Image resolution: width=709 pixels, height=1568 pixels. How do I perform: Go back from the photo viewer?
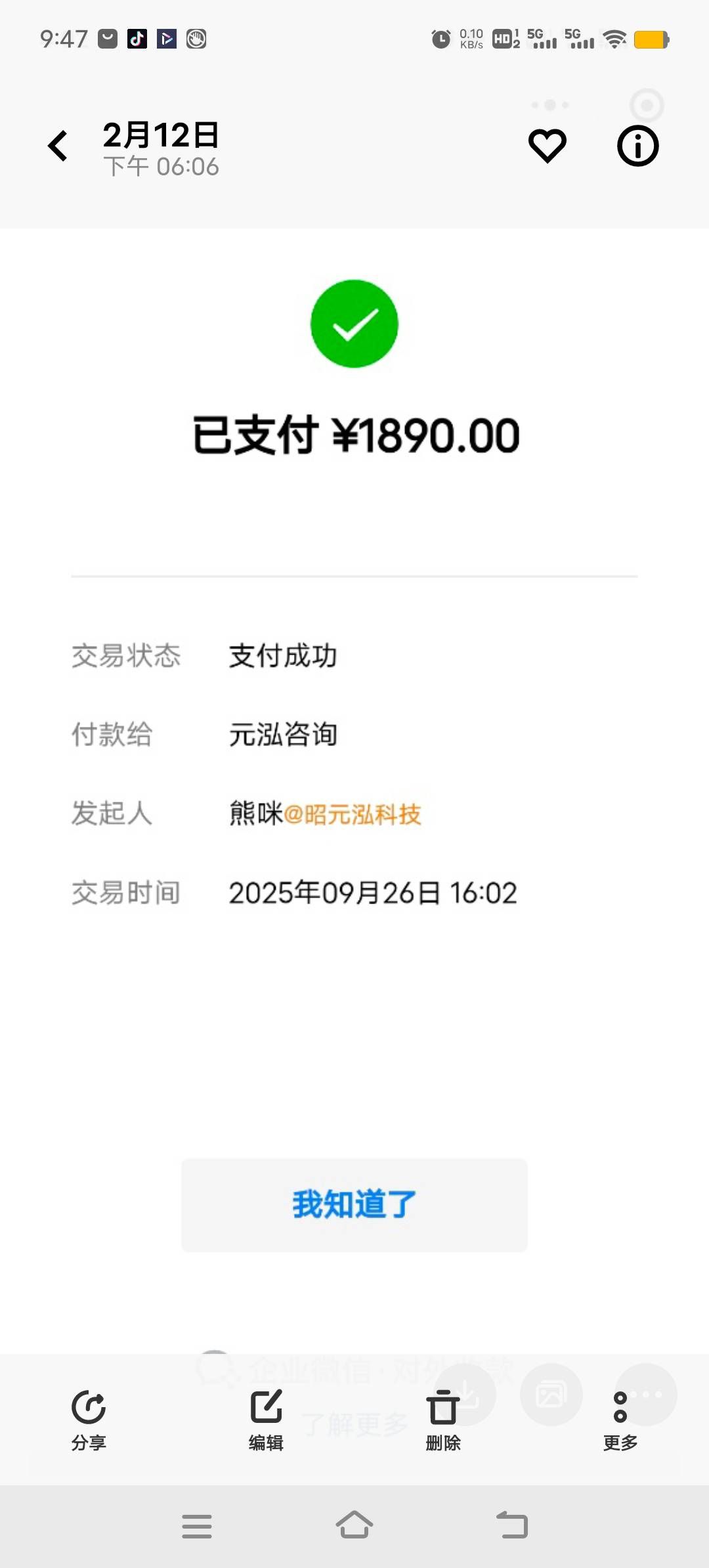pos(58,146)
